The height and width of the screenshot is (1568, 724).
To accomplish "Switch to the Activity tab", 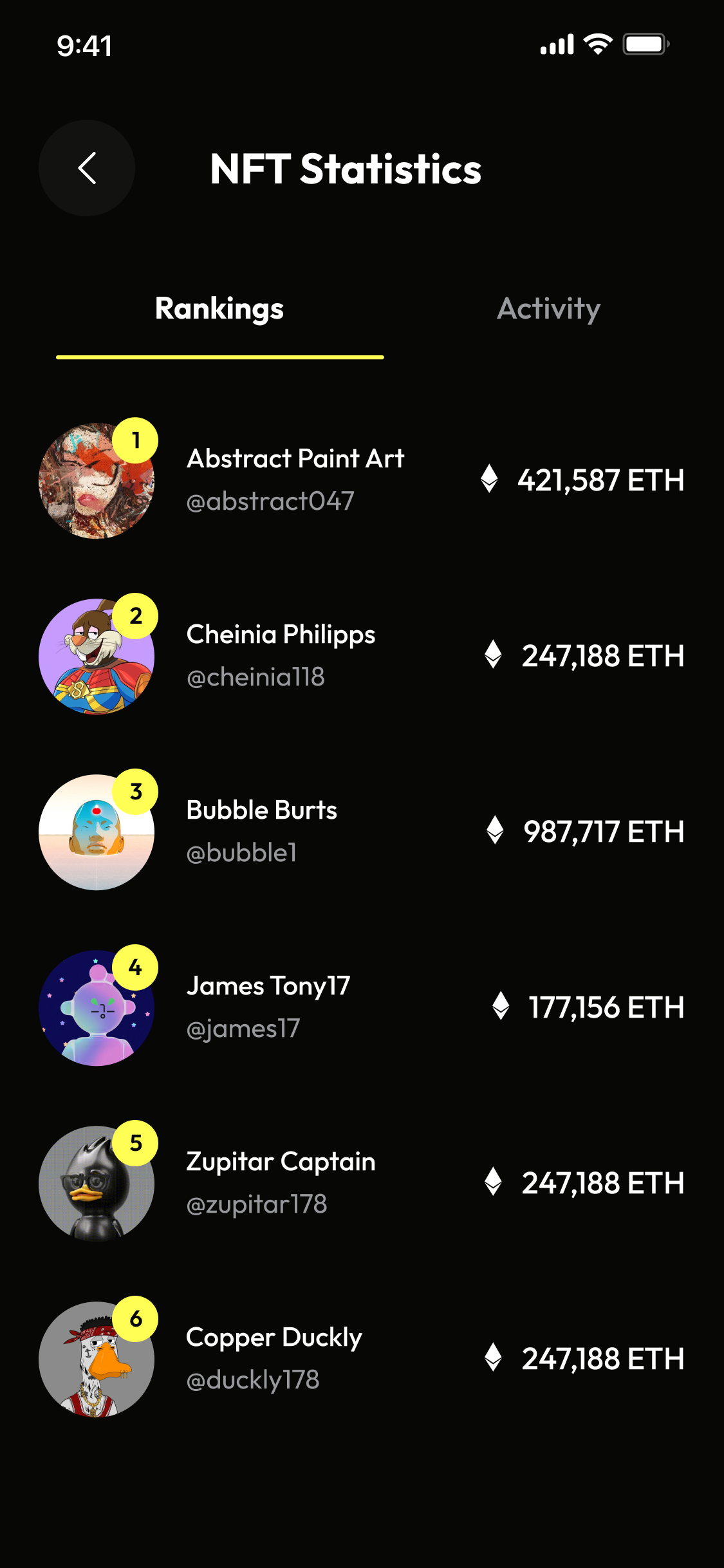I will click(x=548, y=309).
